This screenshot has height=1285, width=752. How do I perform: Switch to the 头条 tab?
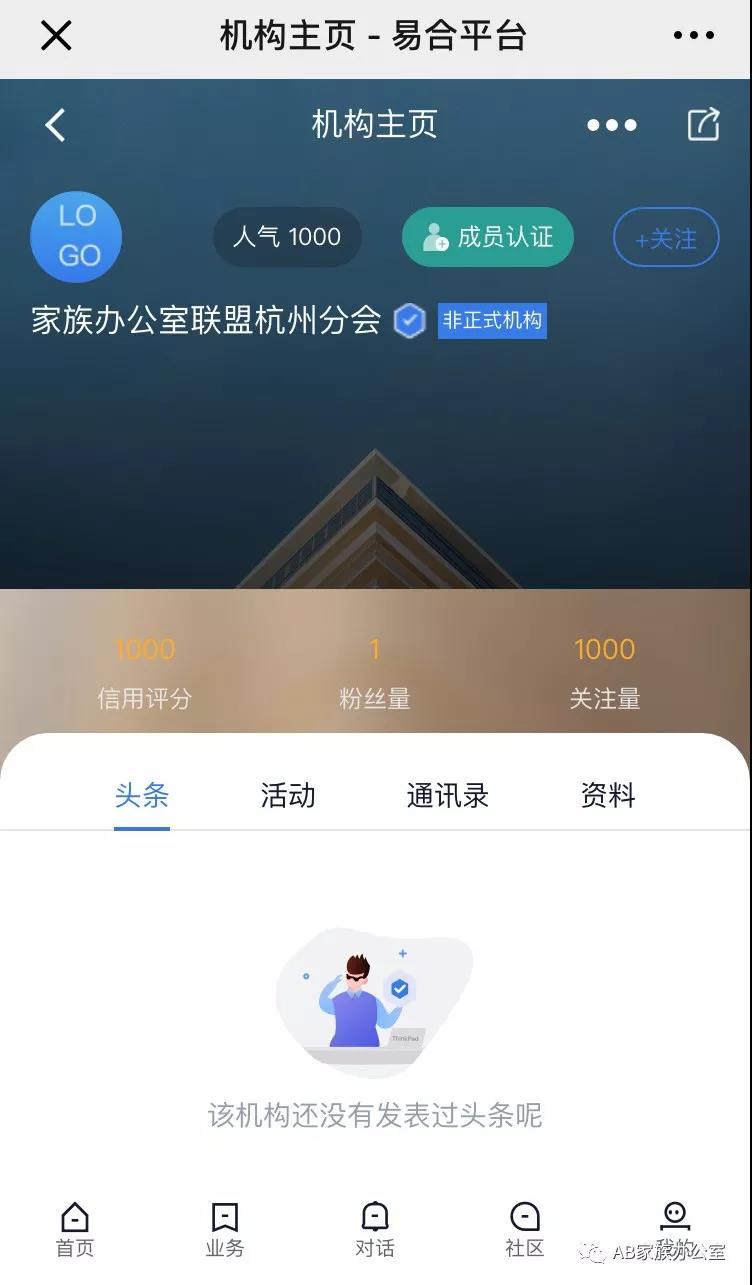click(142, 796)
